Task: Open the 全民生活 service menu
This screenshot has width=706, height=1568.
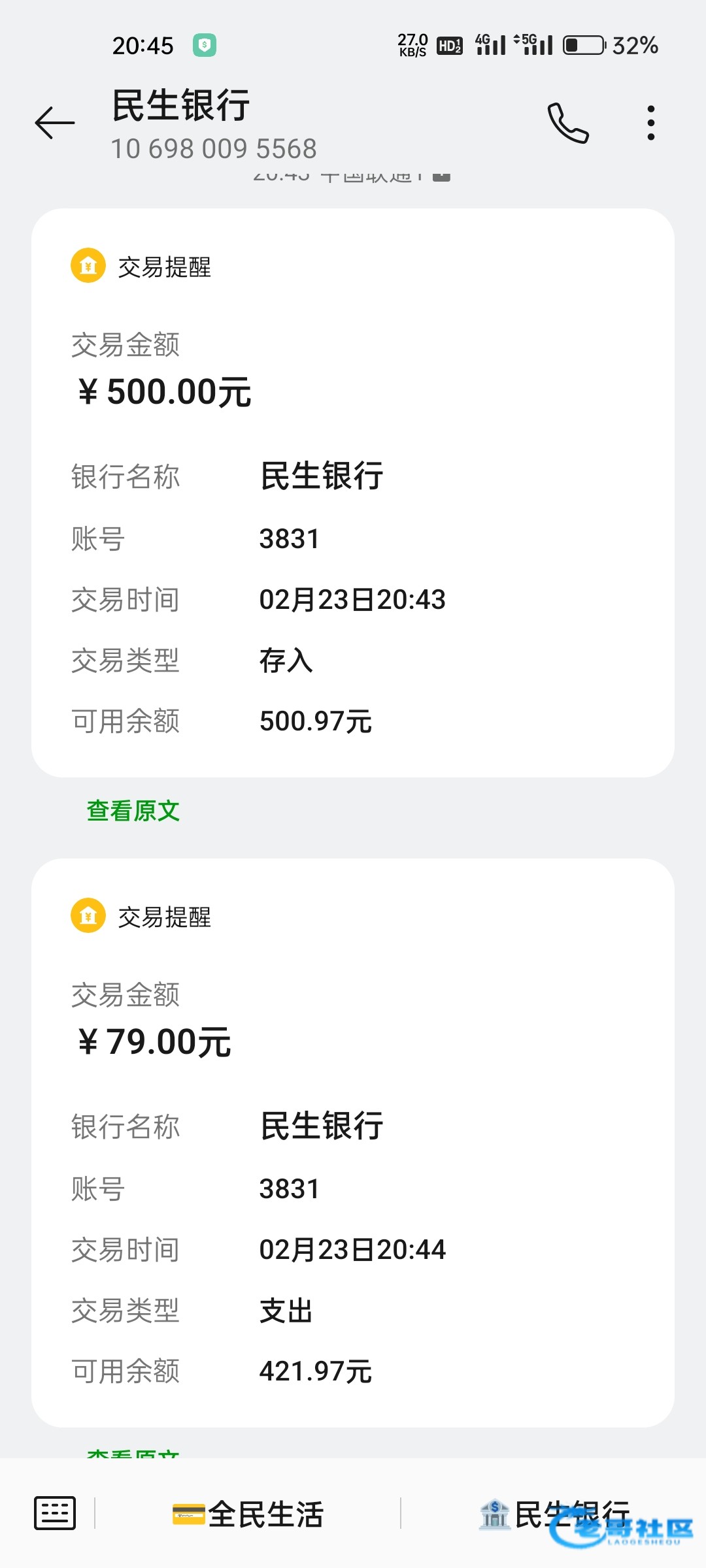Action: coord(248,1513)
